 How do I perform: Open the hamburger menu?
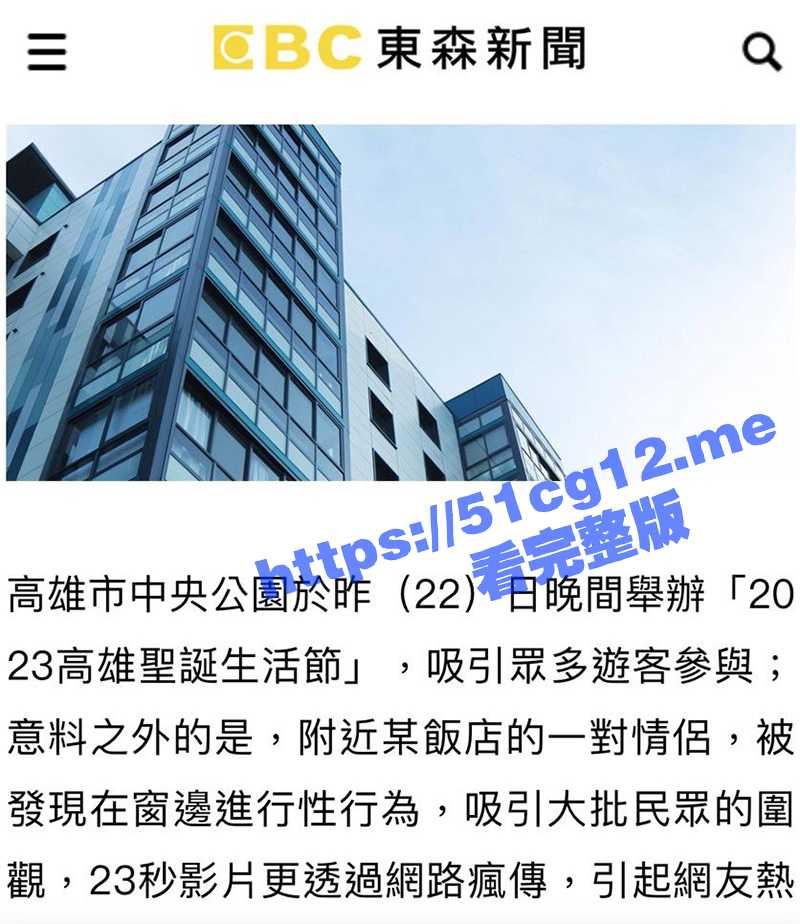(46, 51)
